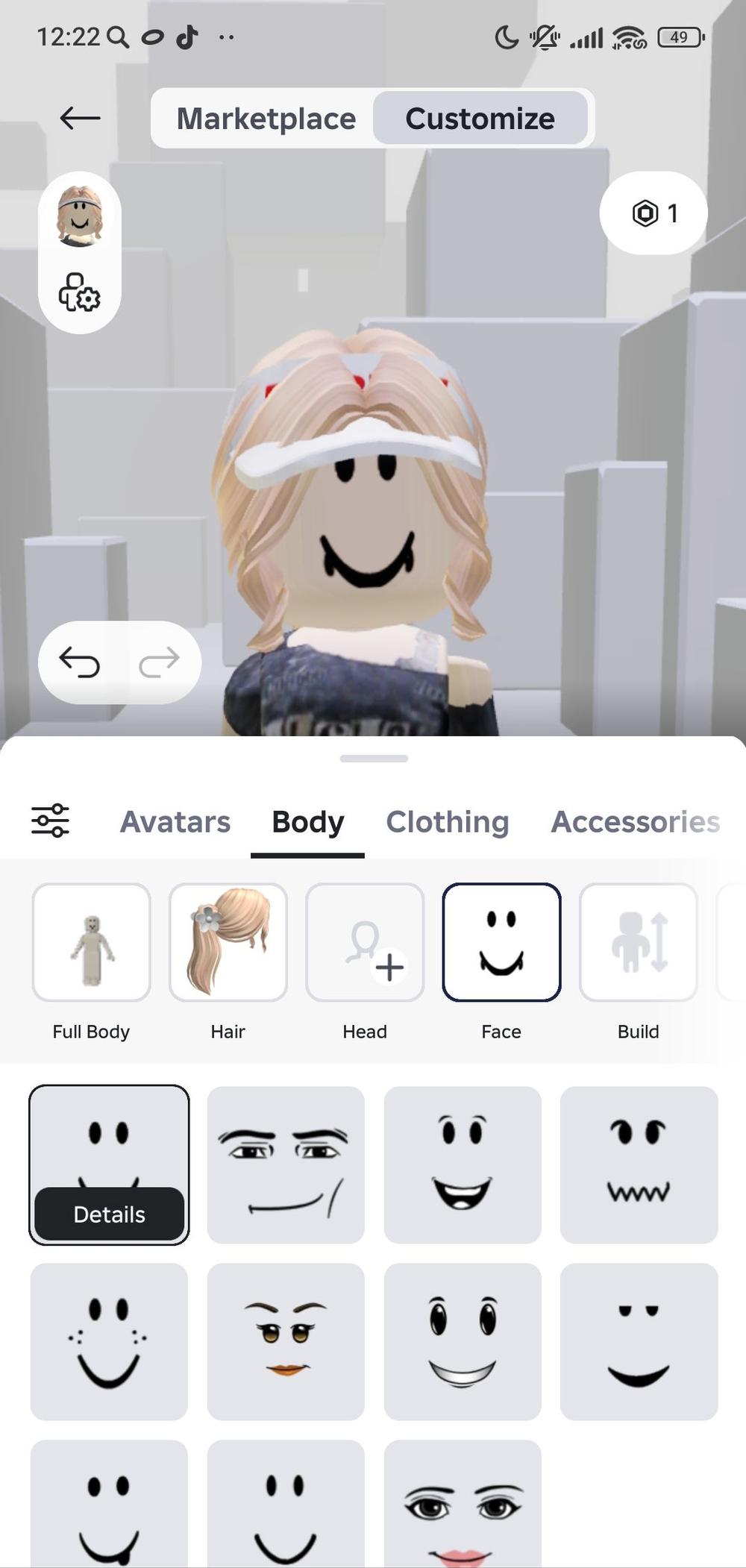The height and width of the screenshot is (1568, 746).
Task: Select the toothy grin face
Action: click(463, 1341)
